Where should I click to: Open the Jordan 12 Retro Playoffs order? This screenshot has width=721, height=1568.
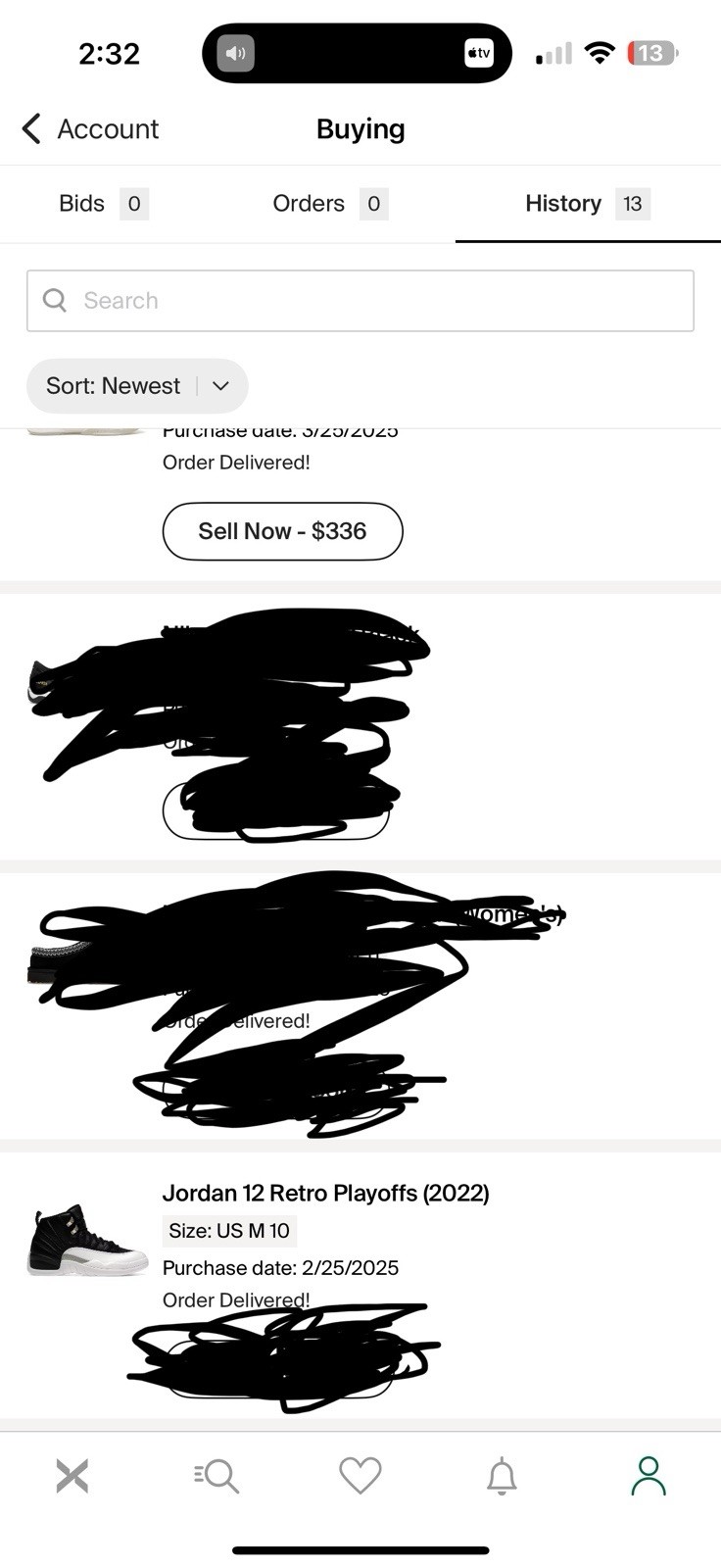click(325, 1194)
